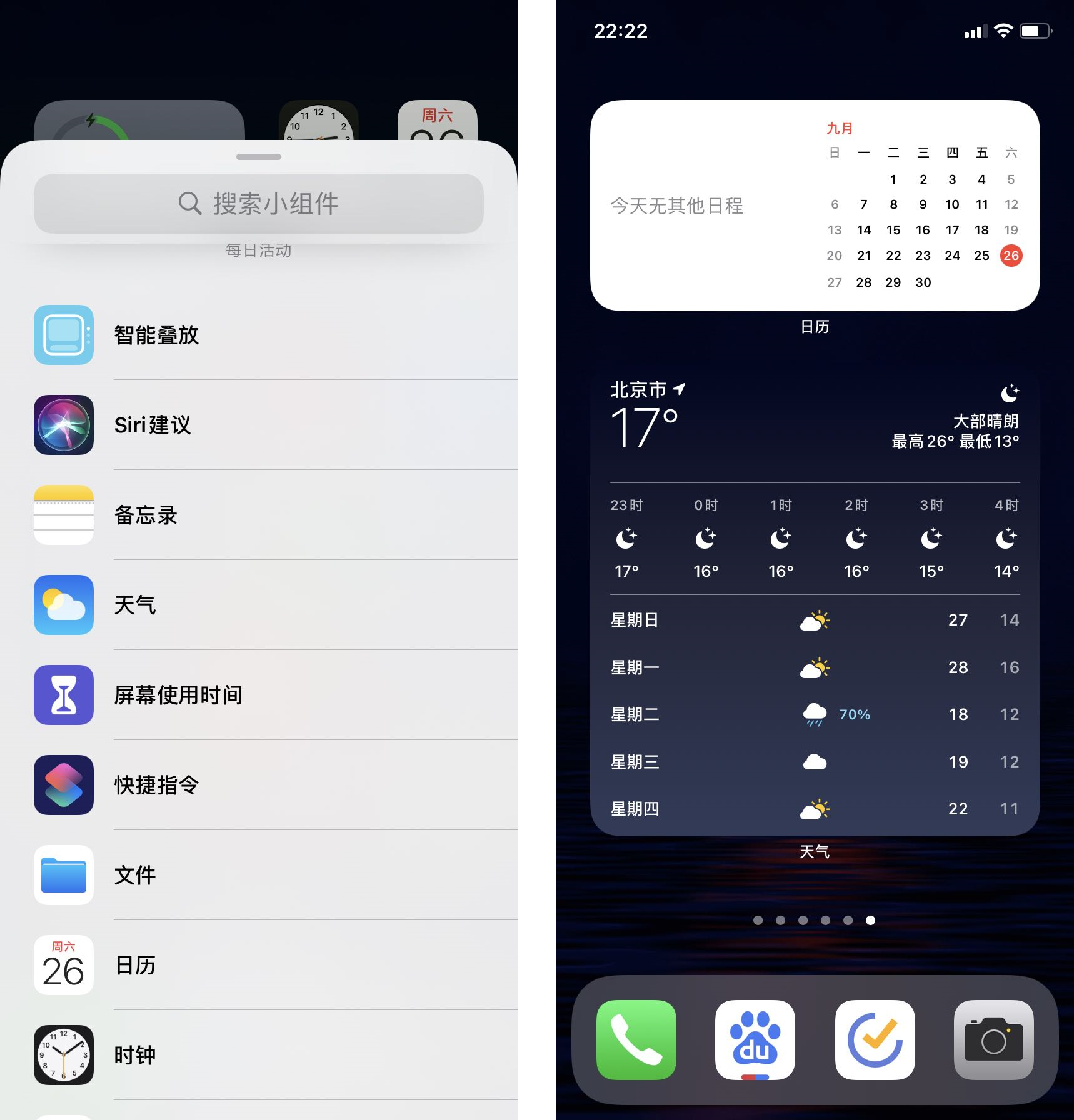Launch the Camera app from the dock
The height and width of the screenshot is (1120, 1074).
[x=993, y=1039]
